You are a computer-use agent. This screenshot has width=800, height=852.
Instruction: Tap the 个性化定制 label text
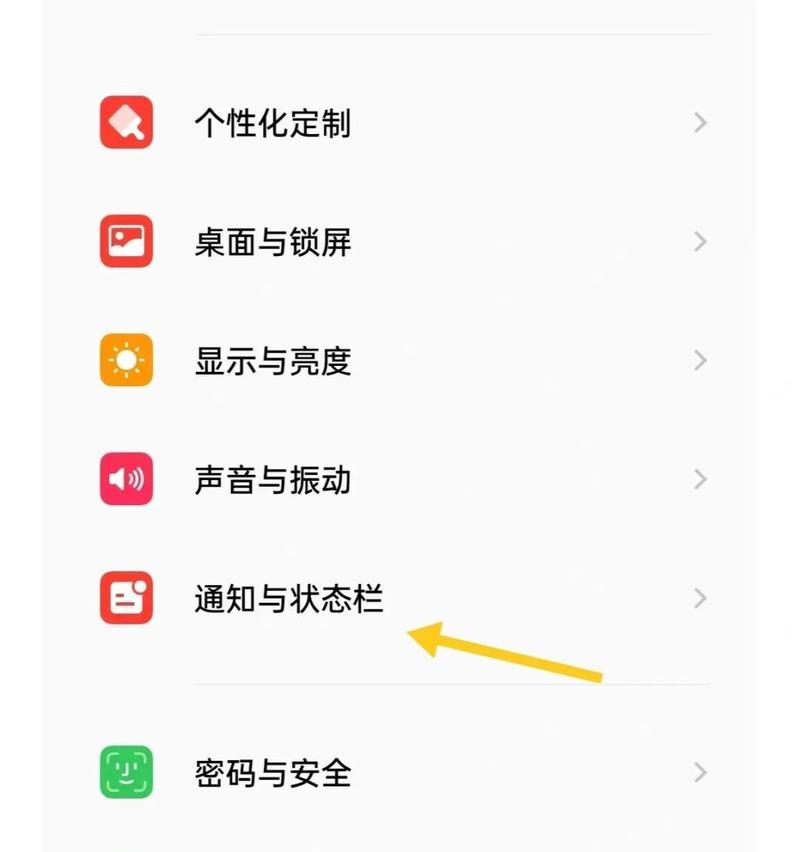274,123
